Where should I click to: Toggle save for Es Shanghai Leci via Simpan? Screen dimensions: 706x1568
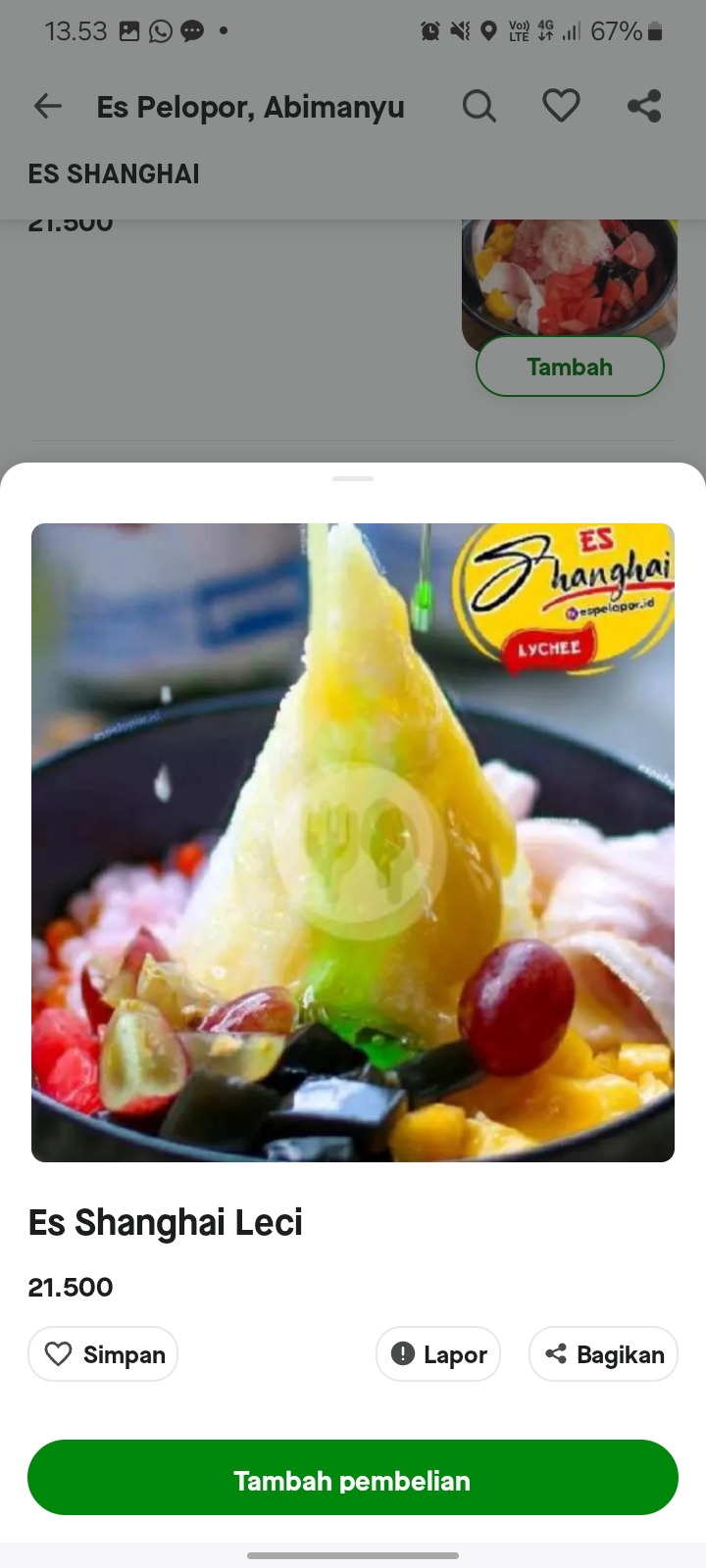pyautogui.click(x=102, y=1353)
